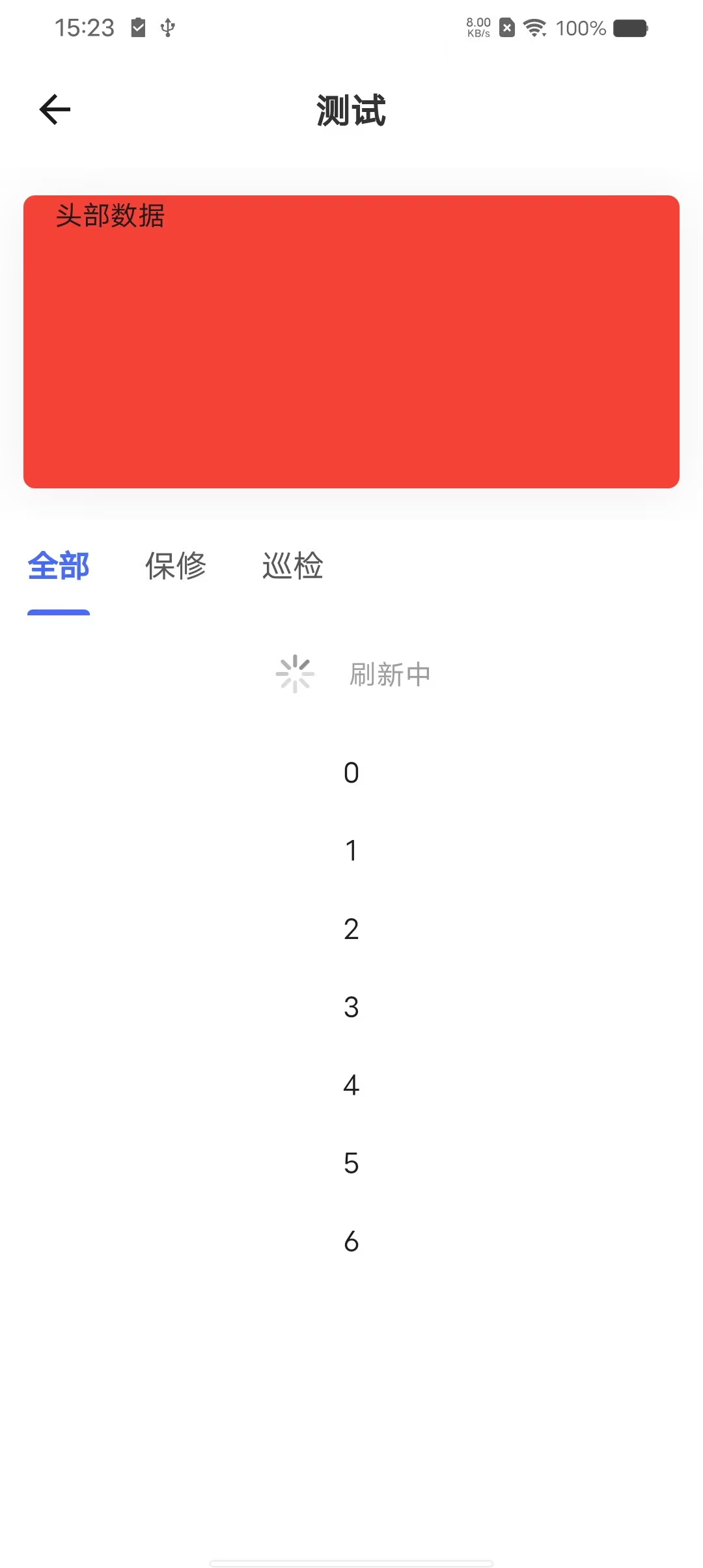The image size is (703, 1568).
Task: Tap the 8.00 KB/s network speed indicator
Action: [x=477, y=27]
